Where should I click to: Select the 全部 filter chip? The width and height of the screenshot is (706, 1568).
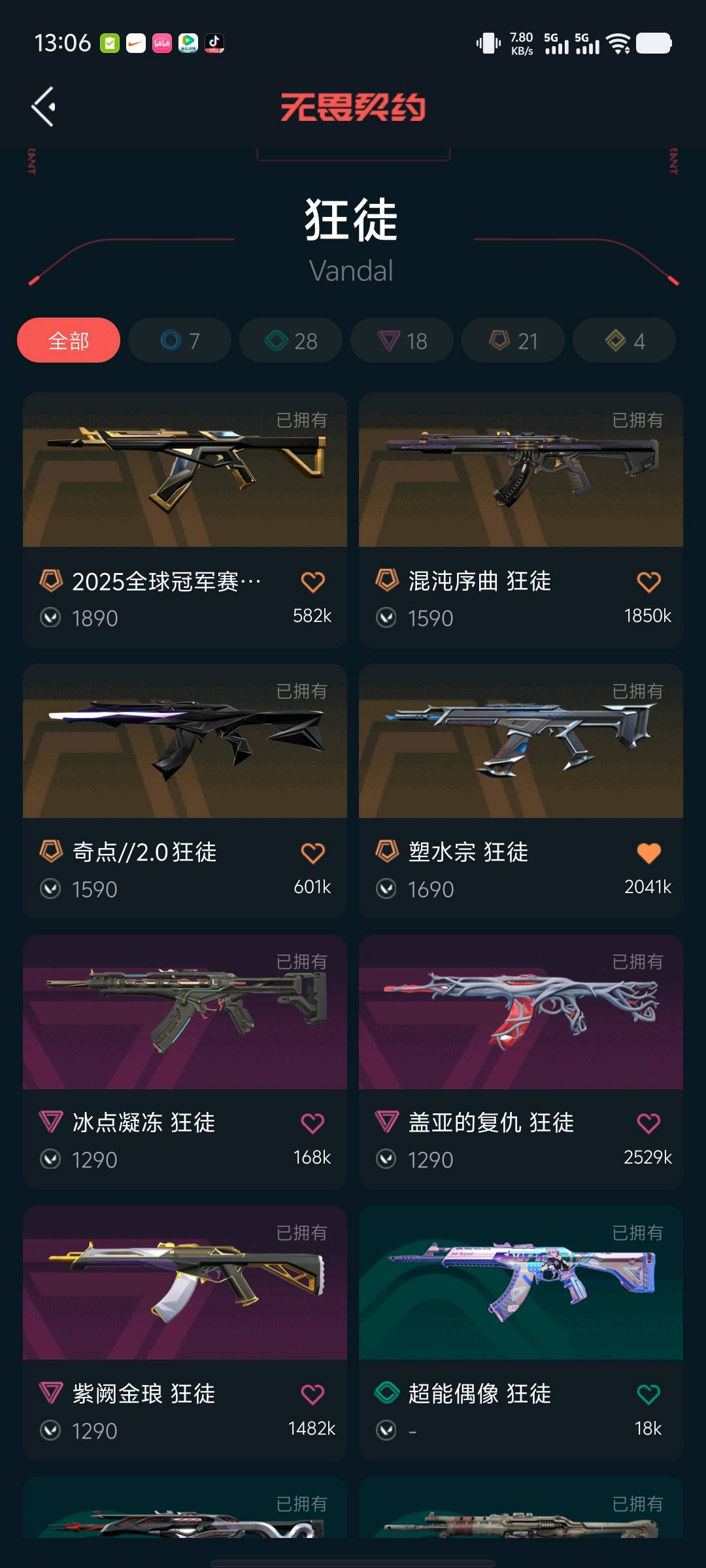69,340
